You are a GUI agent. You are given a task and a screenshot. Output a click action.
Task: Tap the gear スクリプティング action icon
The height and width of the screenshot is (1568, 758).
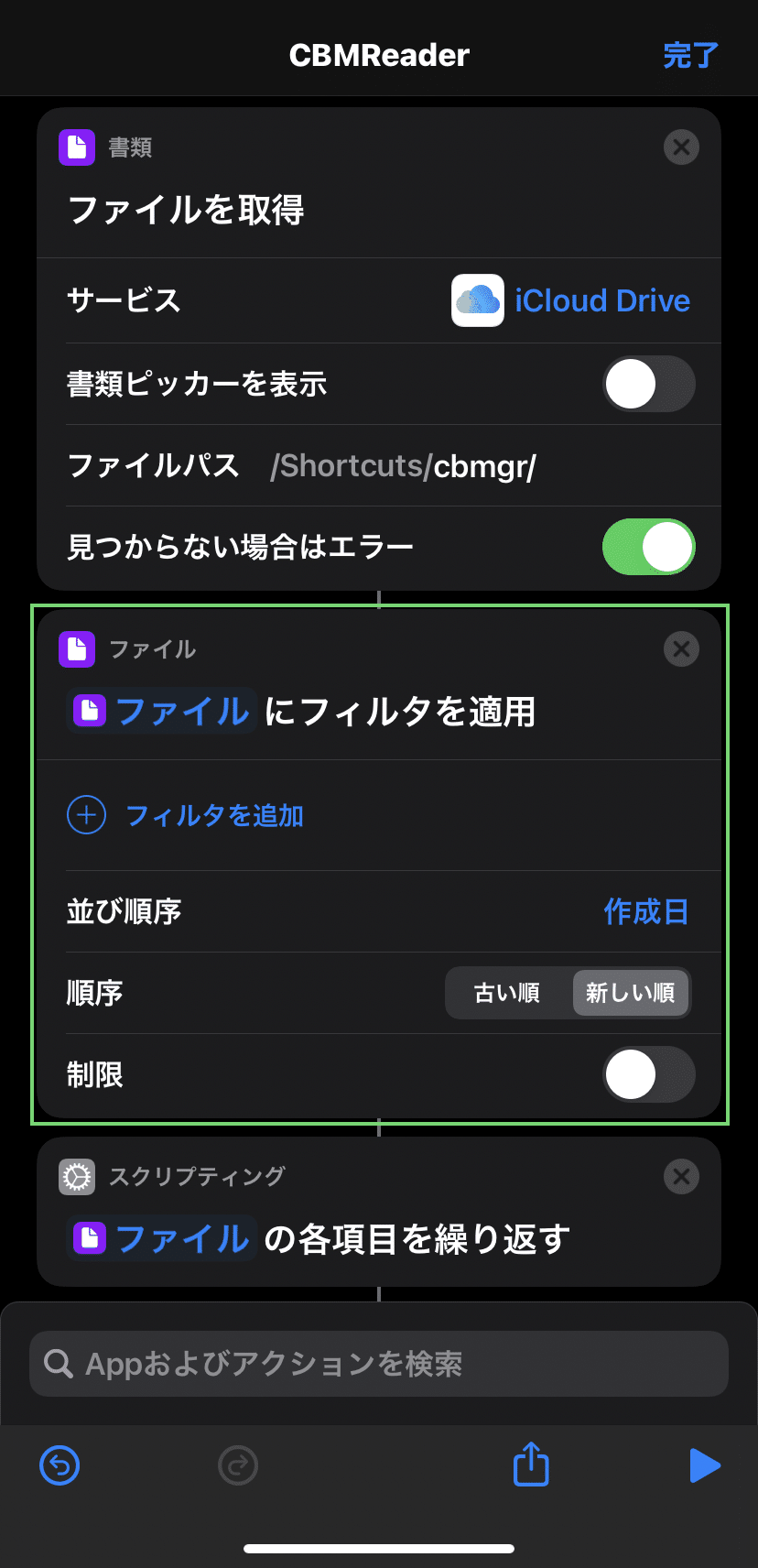77,1177
